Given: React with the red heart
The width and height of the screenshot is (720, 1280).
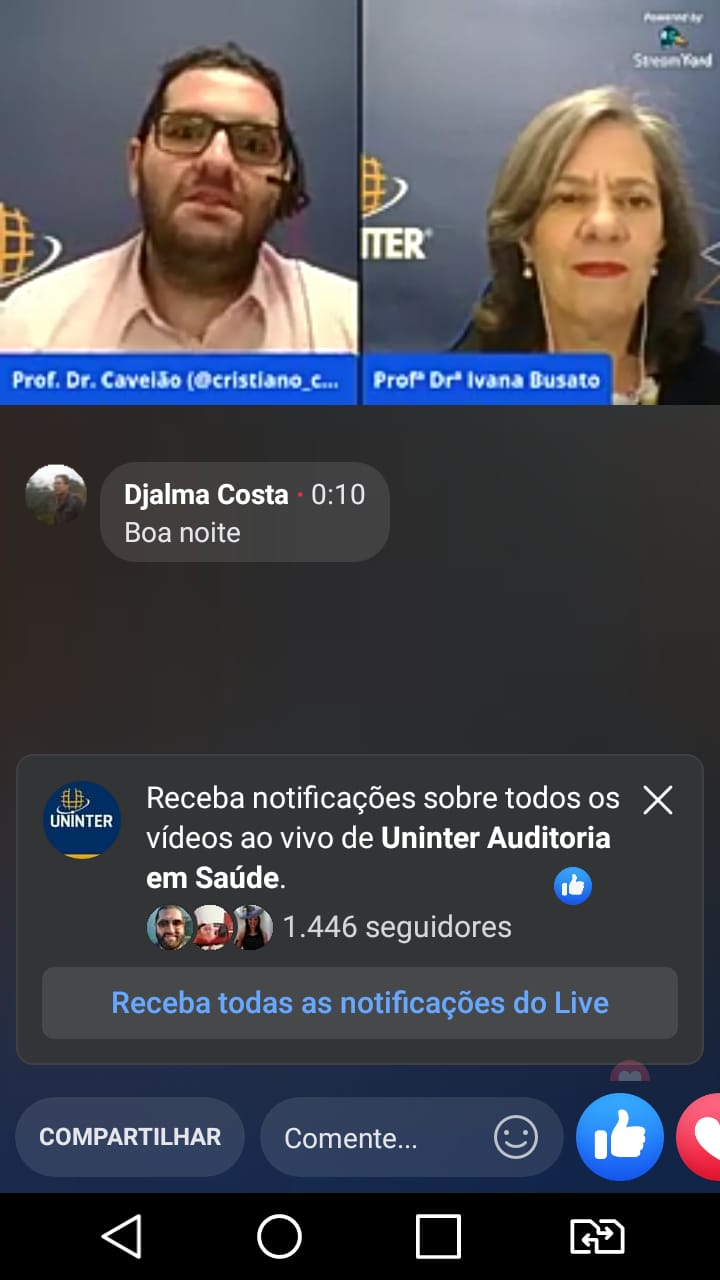Looking at the screenshot, I should (x=702, y=1138).
